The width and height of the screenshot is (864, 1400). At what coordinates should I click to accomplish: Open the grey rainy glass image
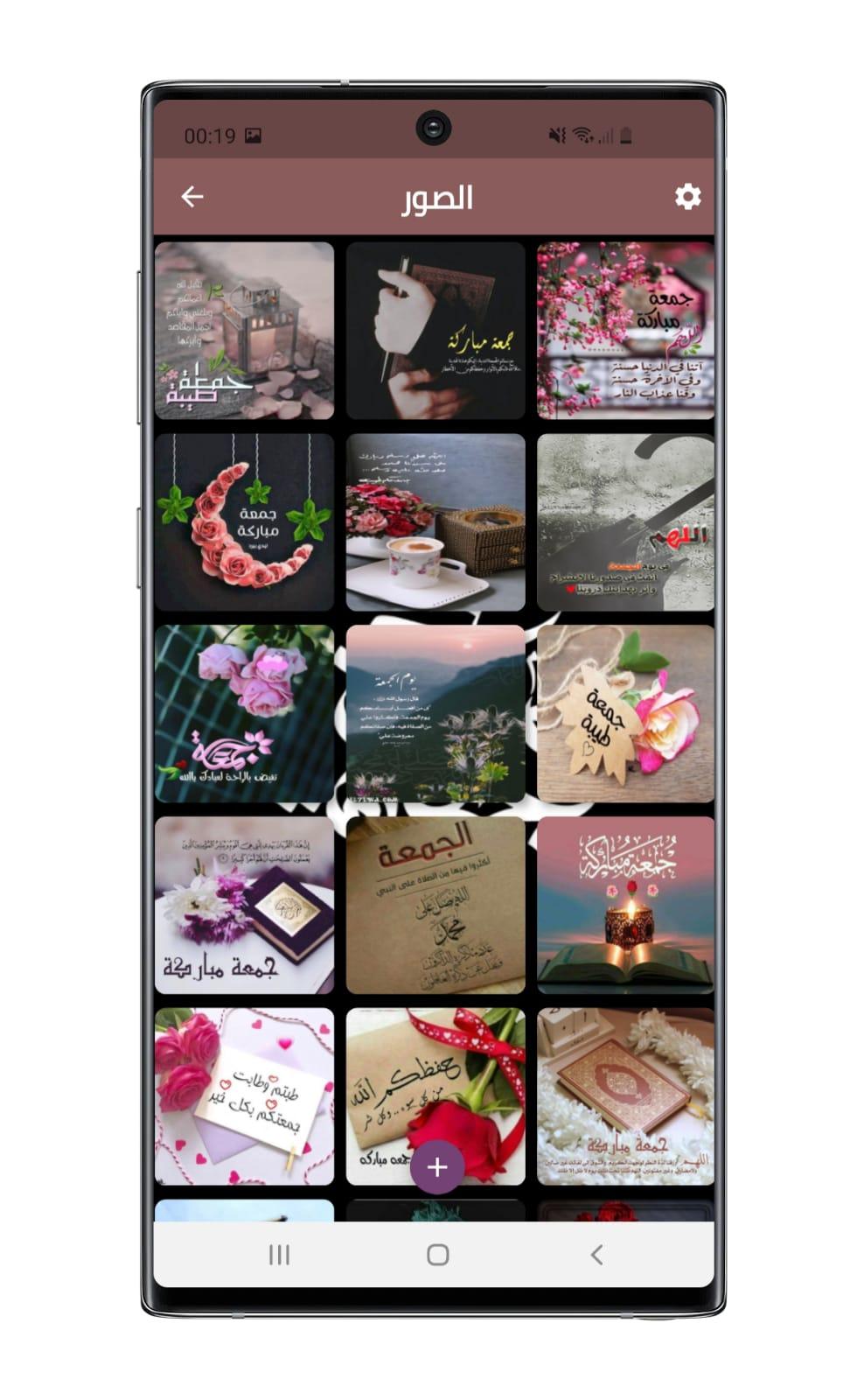click(625, 521)
